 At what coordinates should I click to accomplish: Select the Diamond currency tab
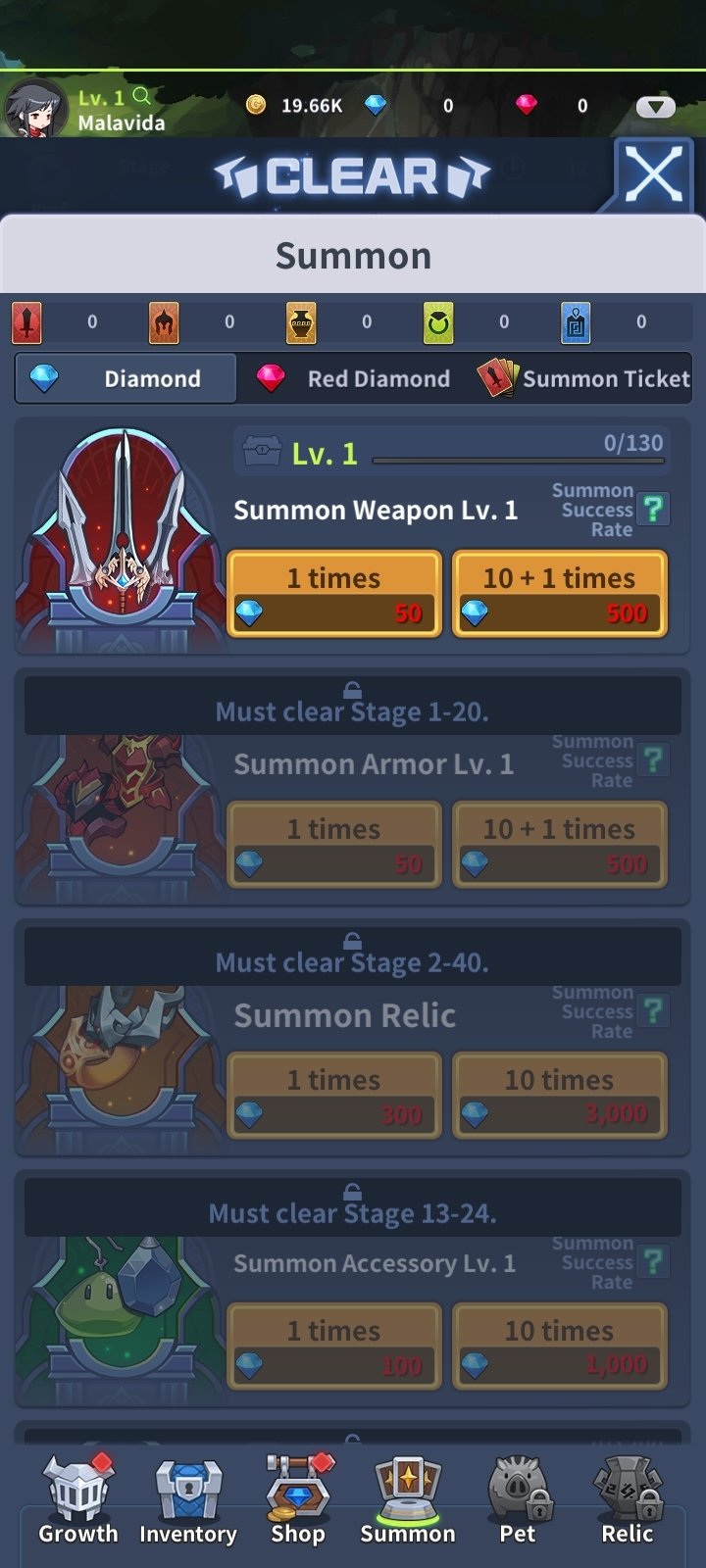pyautogui.click(x=126, y=378)
